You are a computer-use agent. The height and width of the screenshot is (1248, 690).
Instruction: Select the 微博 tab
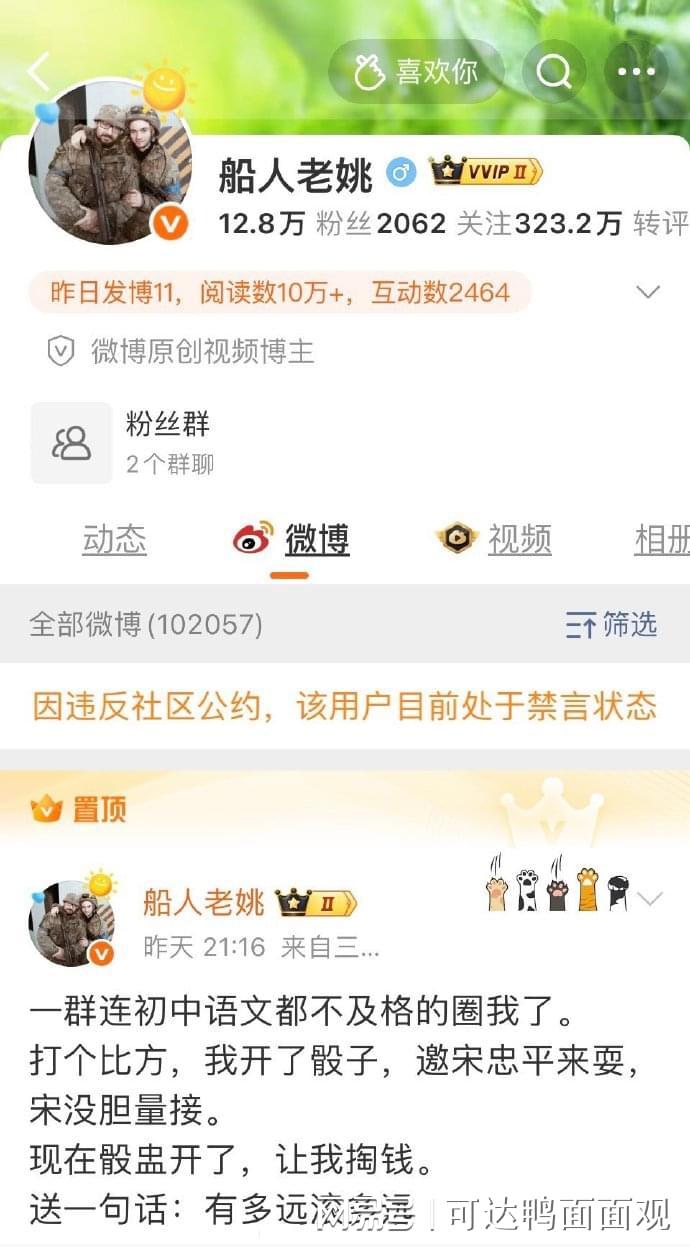coord(316,541)
